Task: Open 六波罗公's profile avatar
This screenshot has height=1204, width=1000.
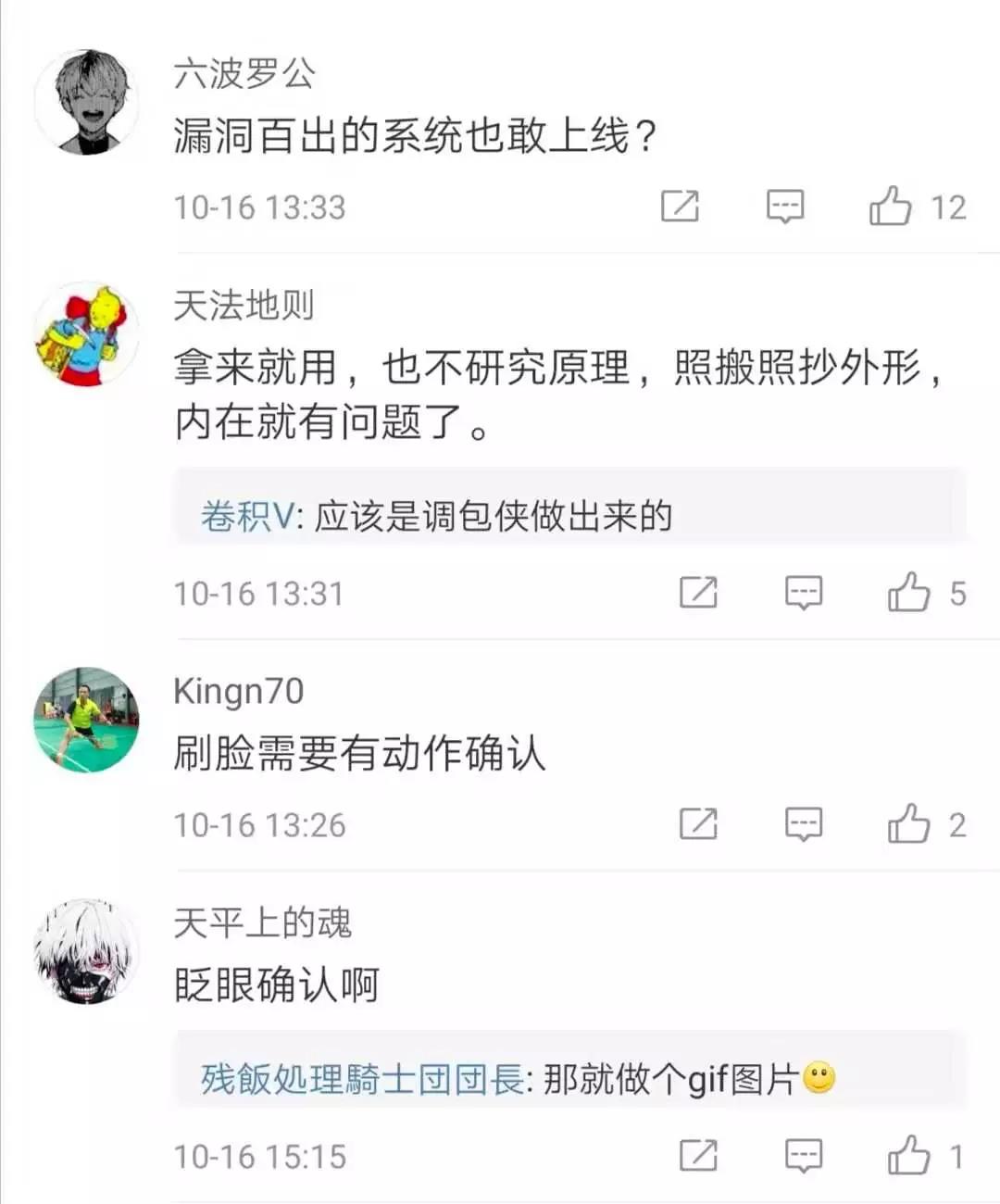Action: [x=86, y=102]
